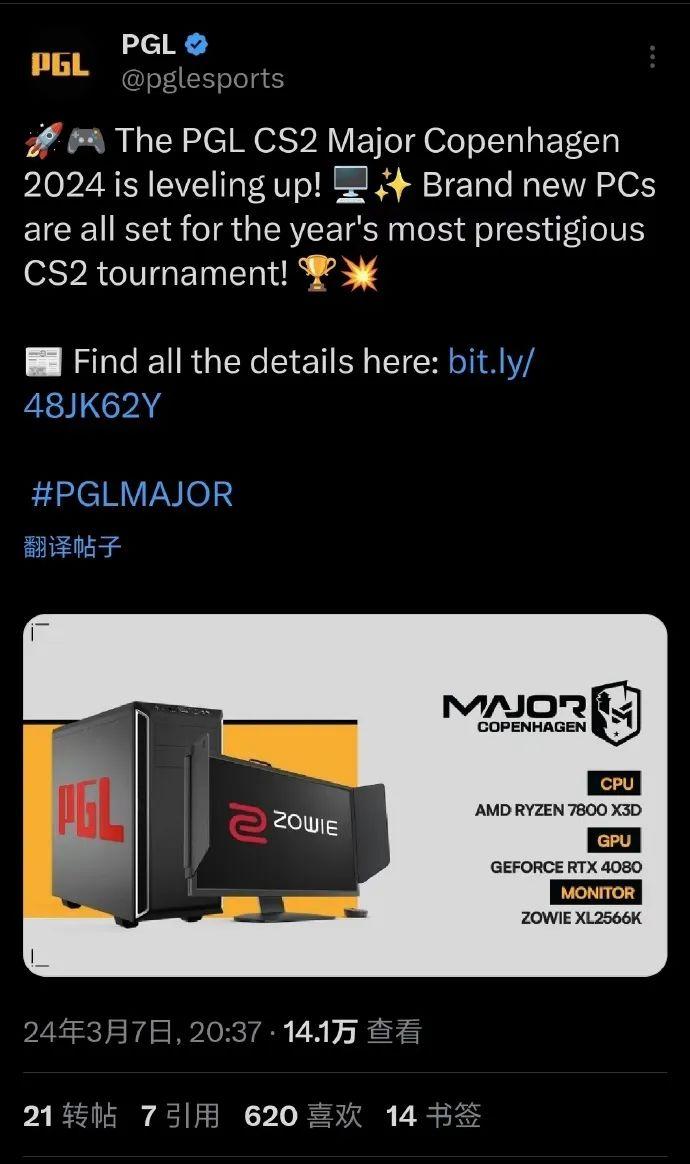
Task: Open the Major Copenhagen PC specs image
Action: click(x=345, y=795)
